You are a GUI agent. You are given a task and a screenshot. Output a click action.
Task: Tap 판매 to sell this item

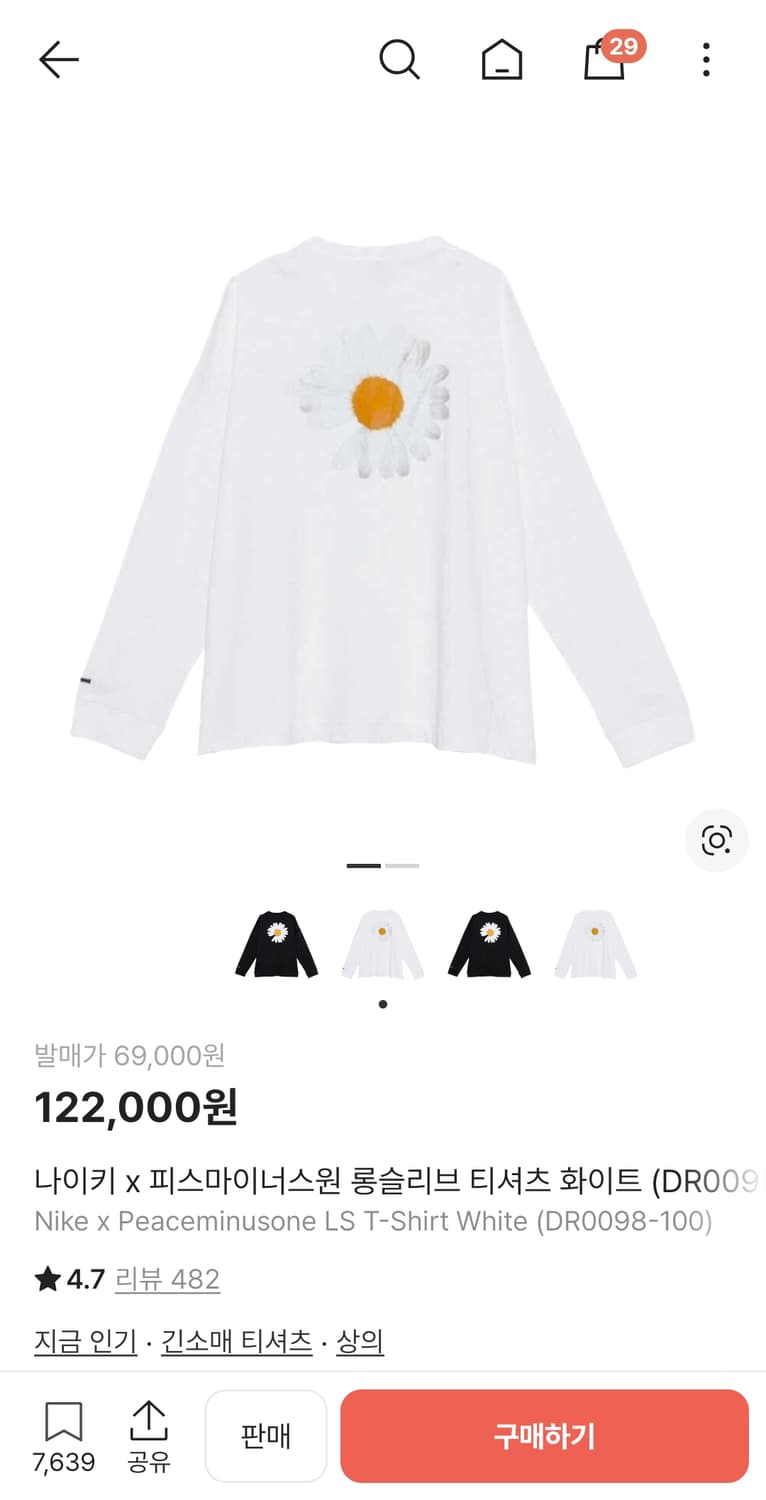tap(266, 1435)
